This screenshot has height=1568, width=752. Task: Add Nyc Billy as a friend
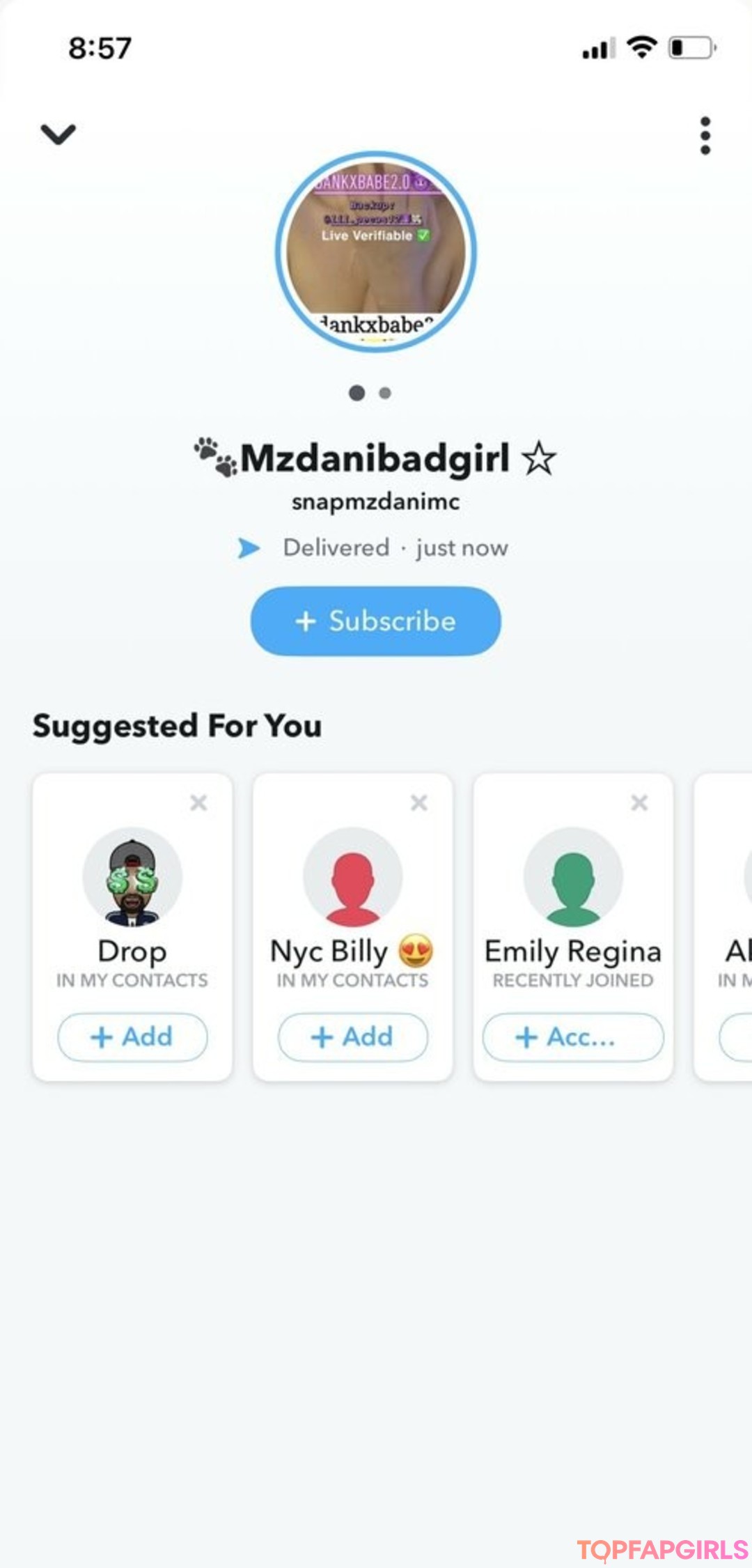point(353,1037)
